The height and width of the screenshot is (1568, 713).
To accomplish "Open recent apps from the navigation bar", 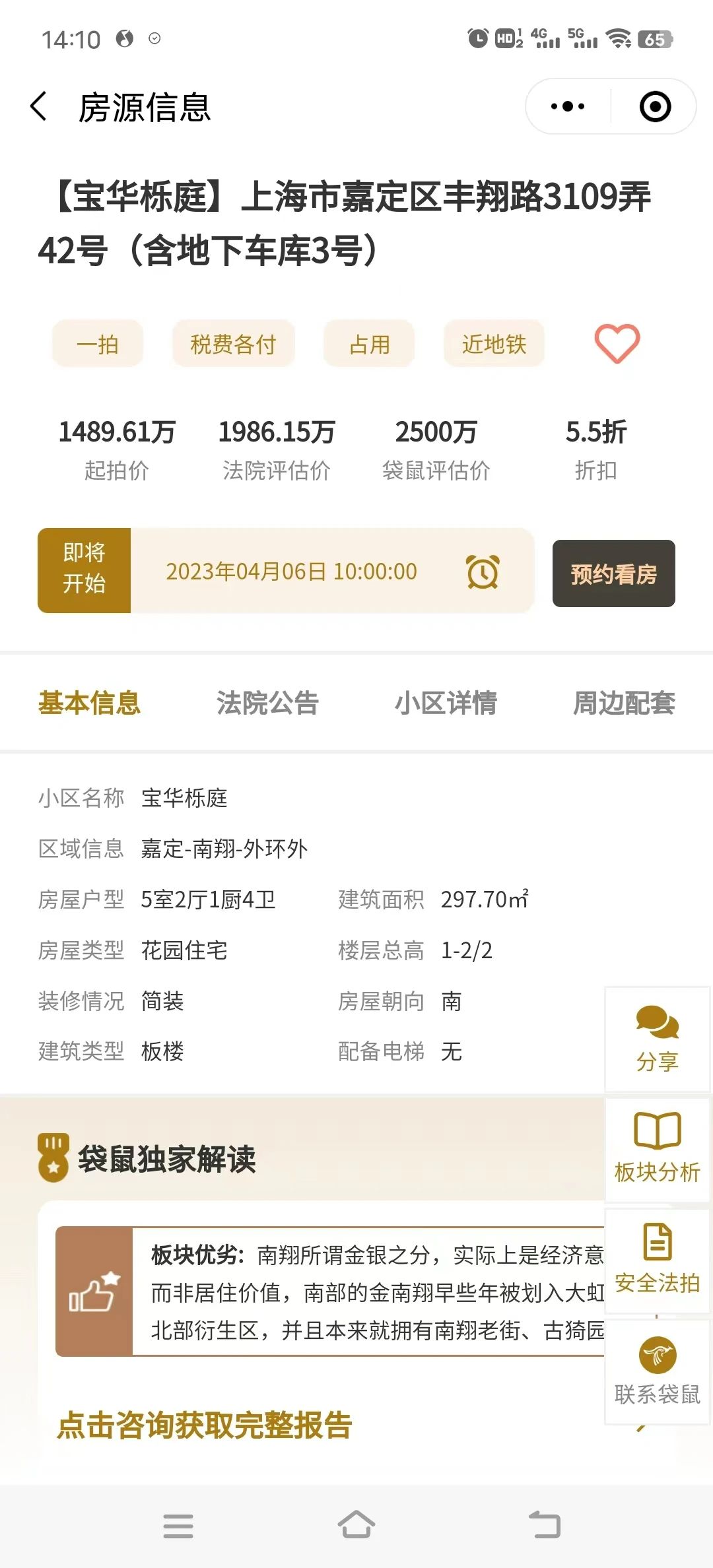I will [178, 1525].
